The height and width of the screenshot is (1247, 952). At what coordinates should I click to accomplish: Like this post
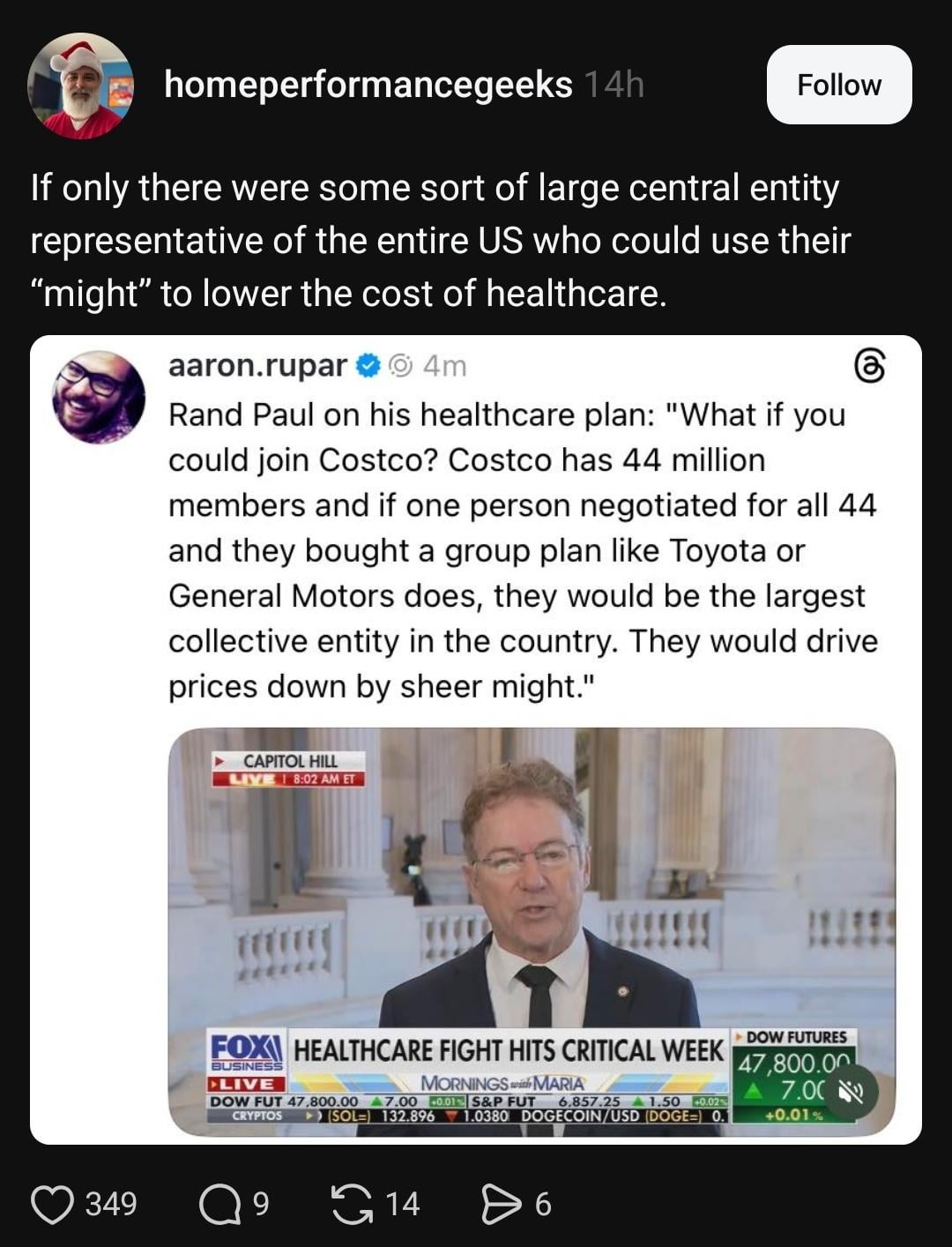pos(53,1204)
